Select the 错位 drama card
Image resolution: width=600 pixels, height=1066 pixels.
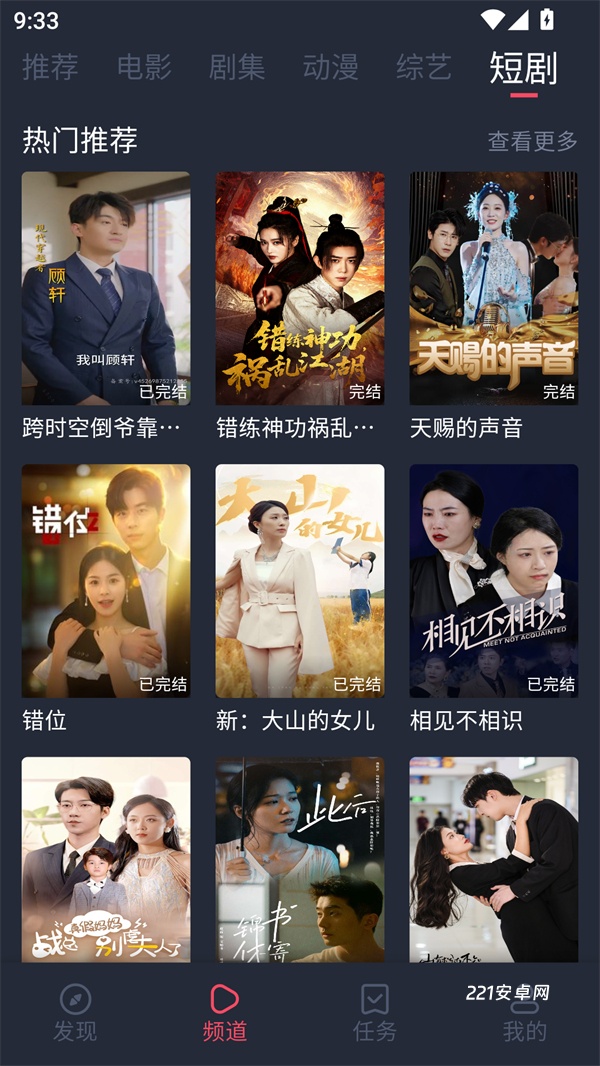(106, 580)
